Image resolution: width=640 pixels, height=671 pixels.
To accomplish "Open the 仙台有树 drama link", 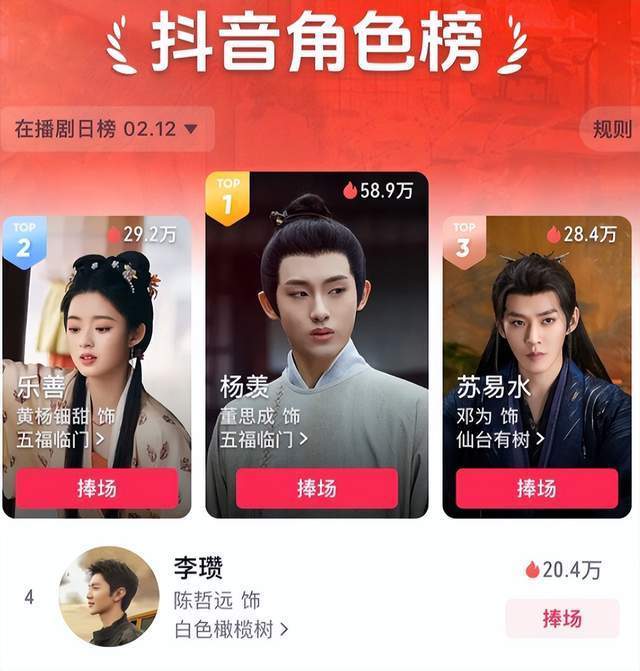I will pos(501,438).
